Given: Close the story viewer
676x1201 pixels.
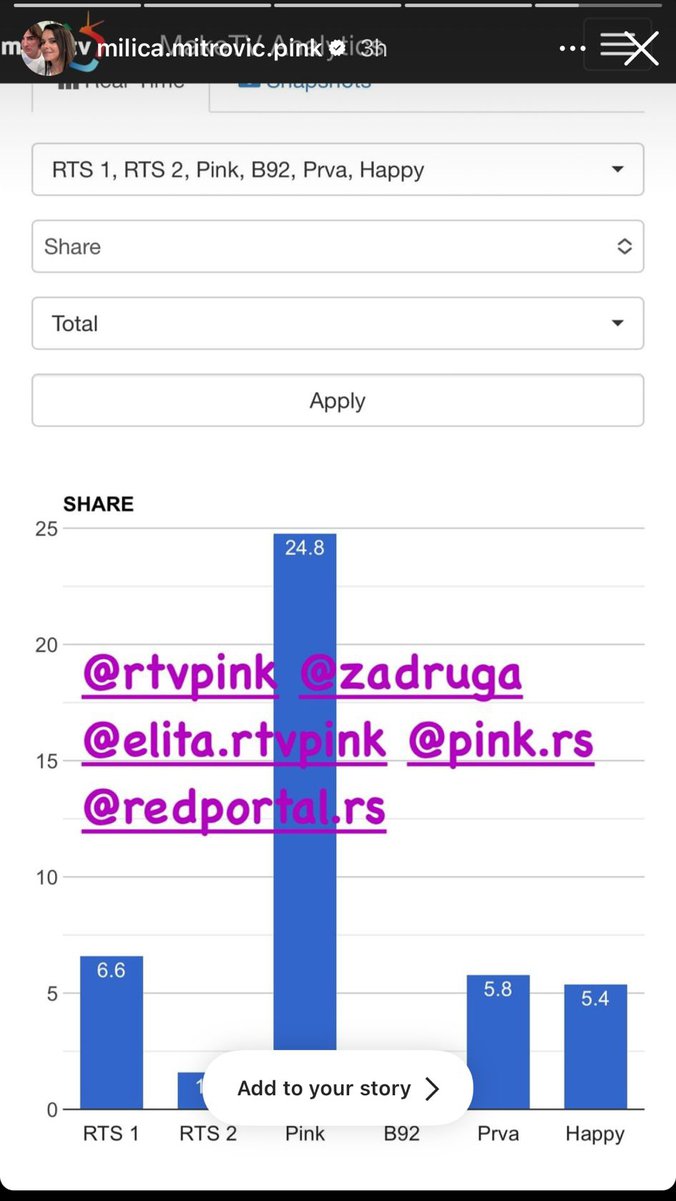Looking at the screenshot, I should [x=640, y=47].
